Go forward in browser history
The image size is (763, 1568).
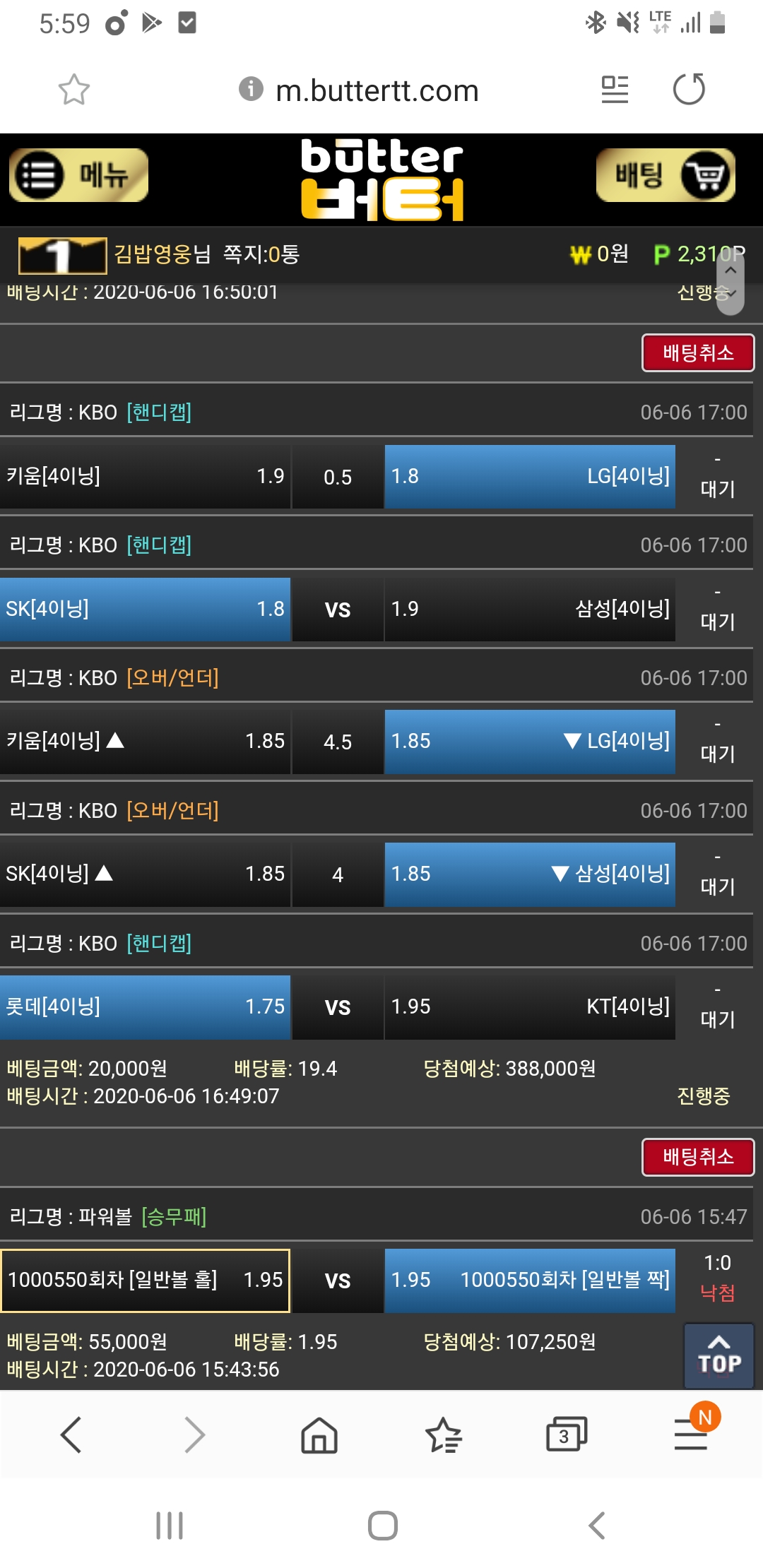(x=194, y=1435)
